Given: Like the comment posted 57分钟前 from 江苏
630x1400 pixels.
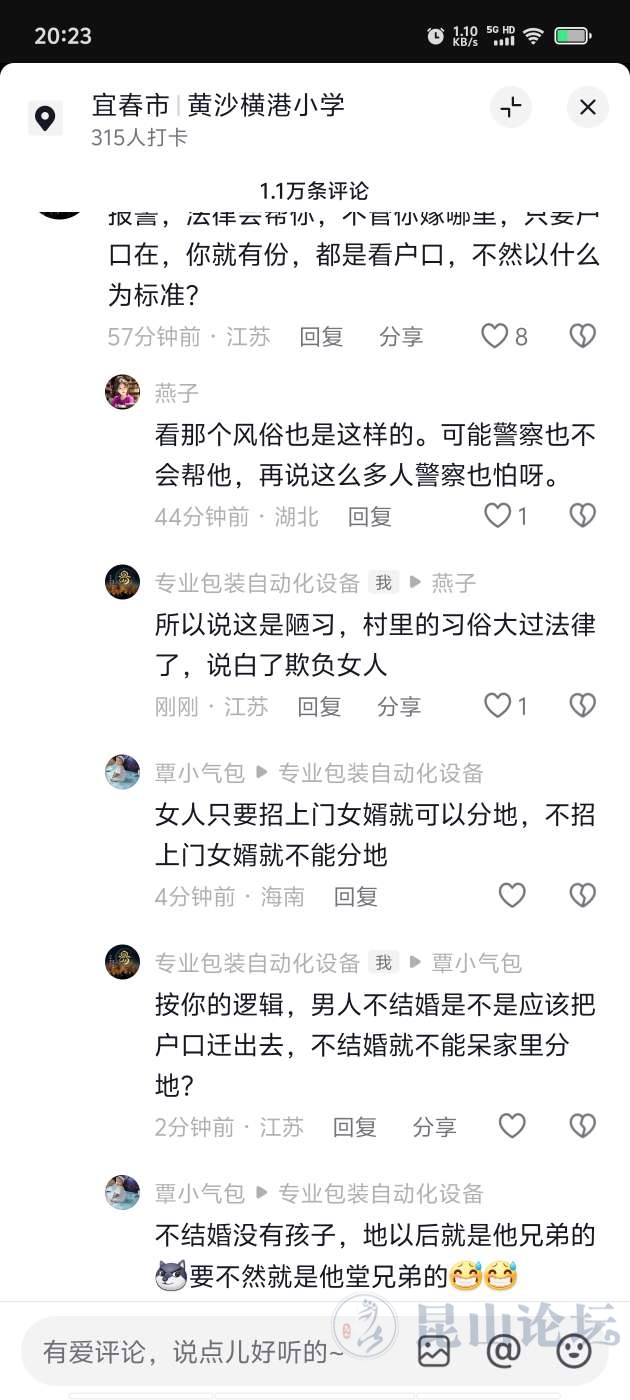Looking at the screenshot, I should coord(496,336).
